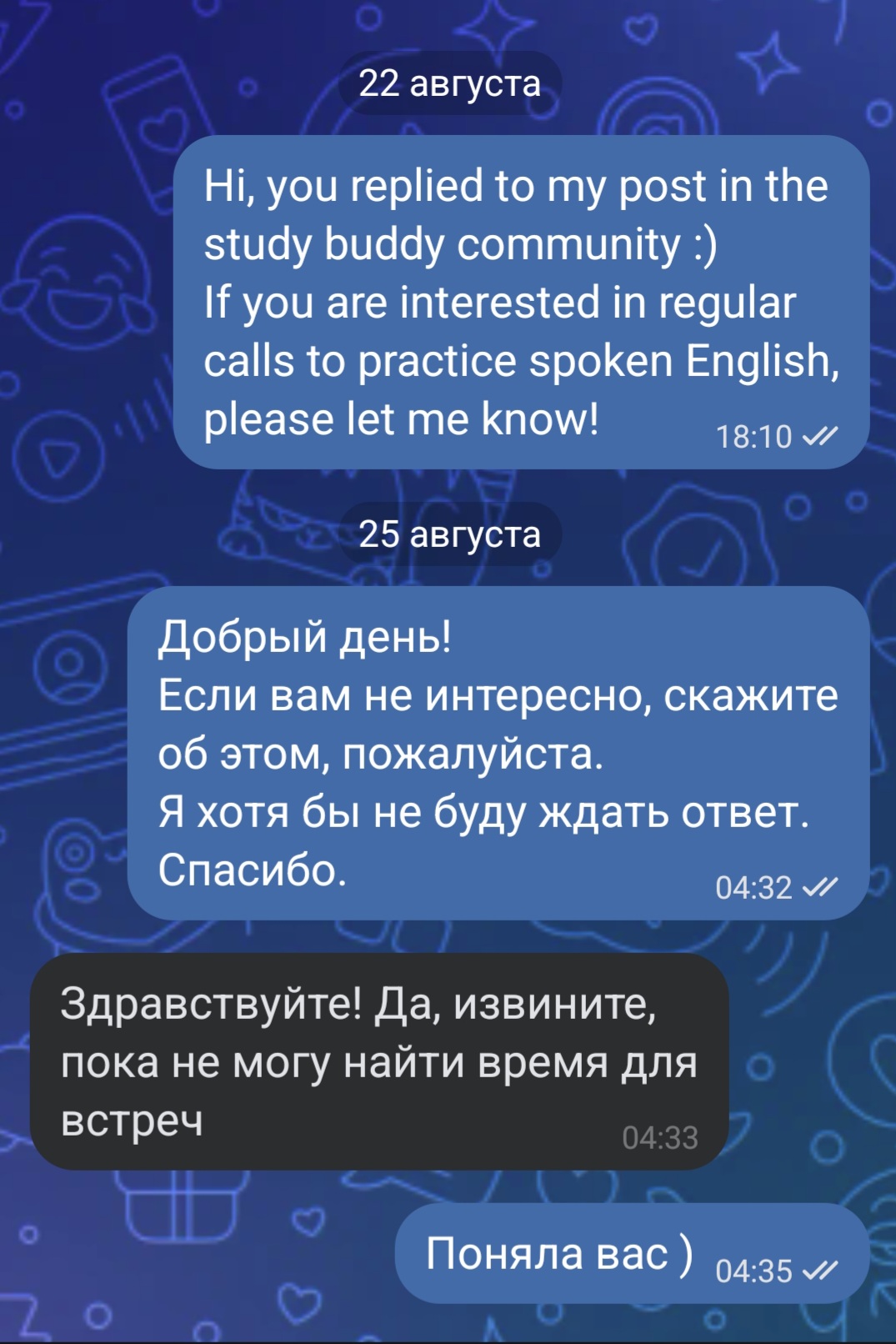896x1344 pixels.
Task: Open menu for the study buddy message
Action: coord(520,302)
